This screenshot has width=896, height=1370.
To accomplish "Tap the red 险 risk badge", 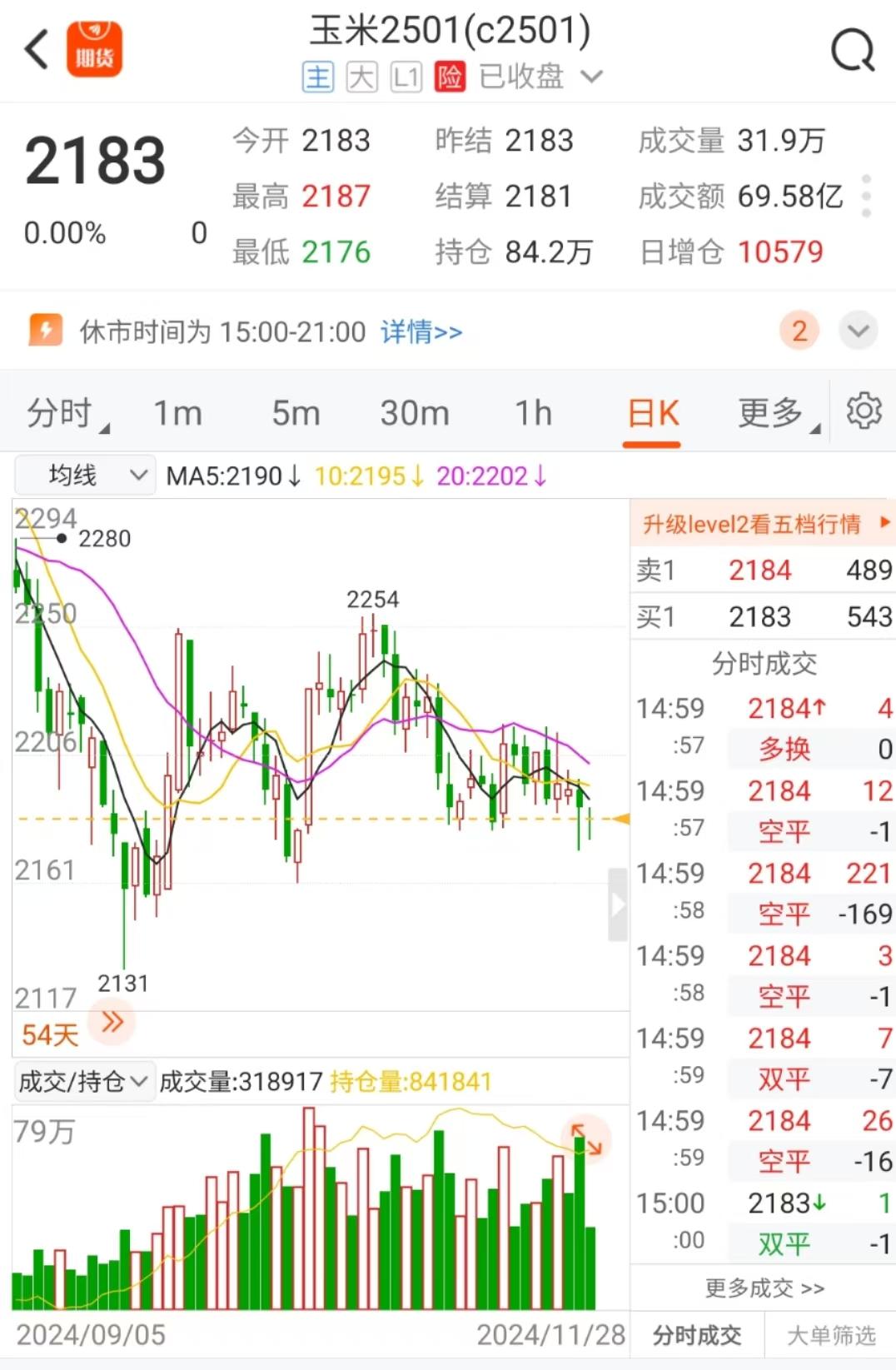I will coord(450,76).
